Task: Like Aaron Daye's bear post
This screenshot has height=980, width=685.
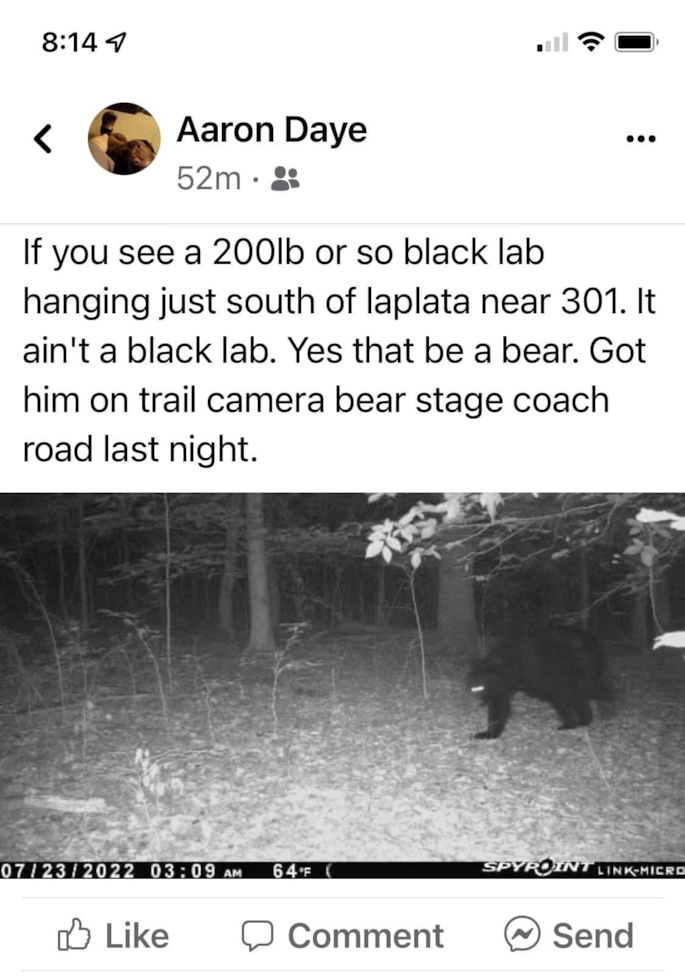Action: (112, 936)
